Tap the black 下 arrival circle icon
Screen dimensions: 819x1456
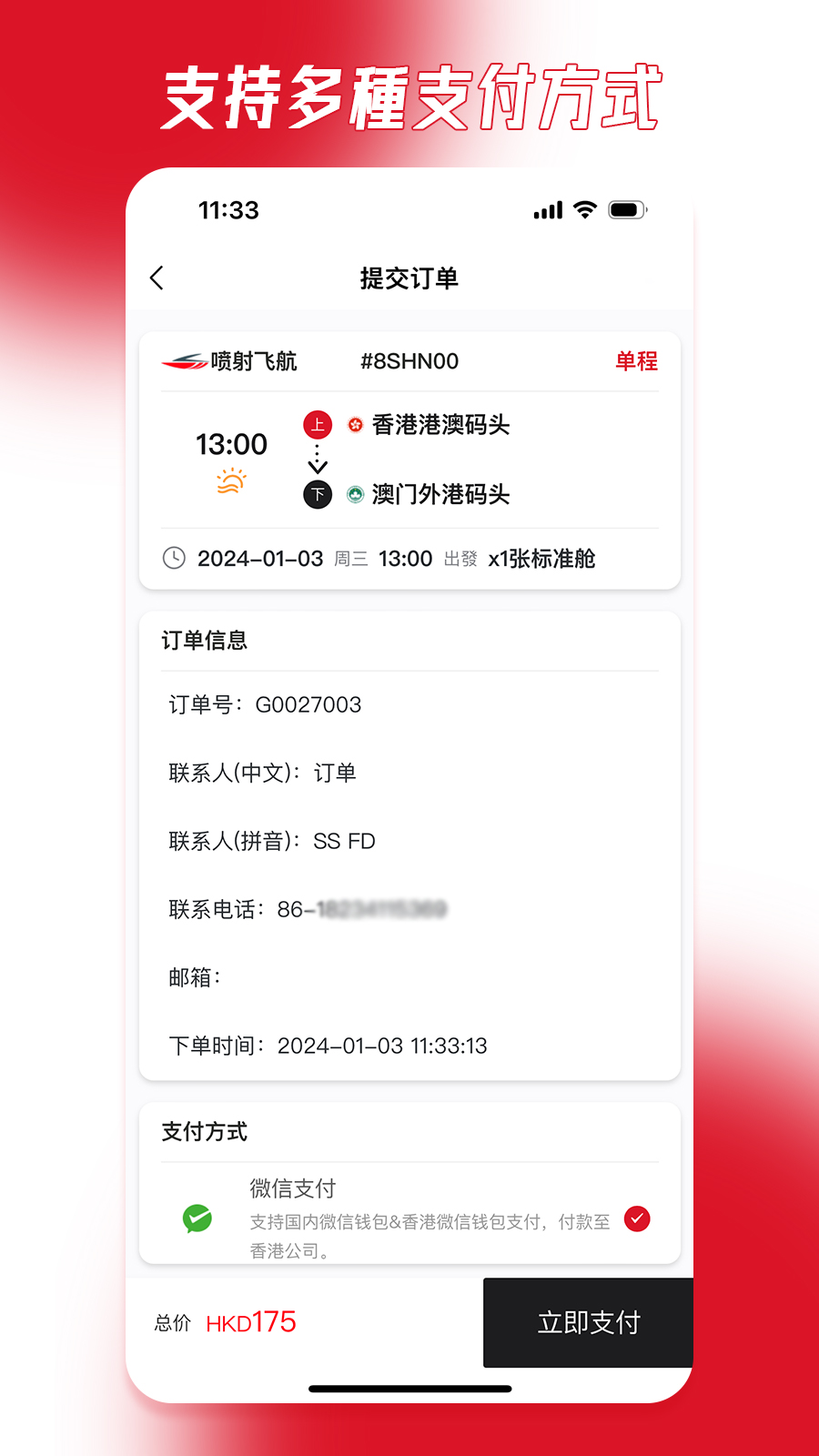point(317,494)
